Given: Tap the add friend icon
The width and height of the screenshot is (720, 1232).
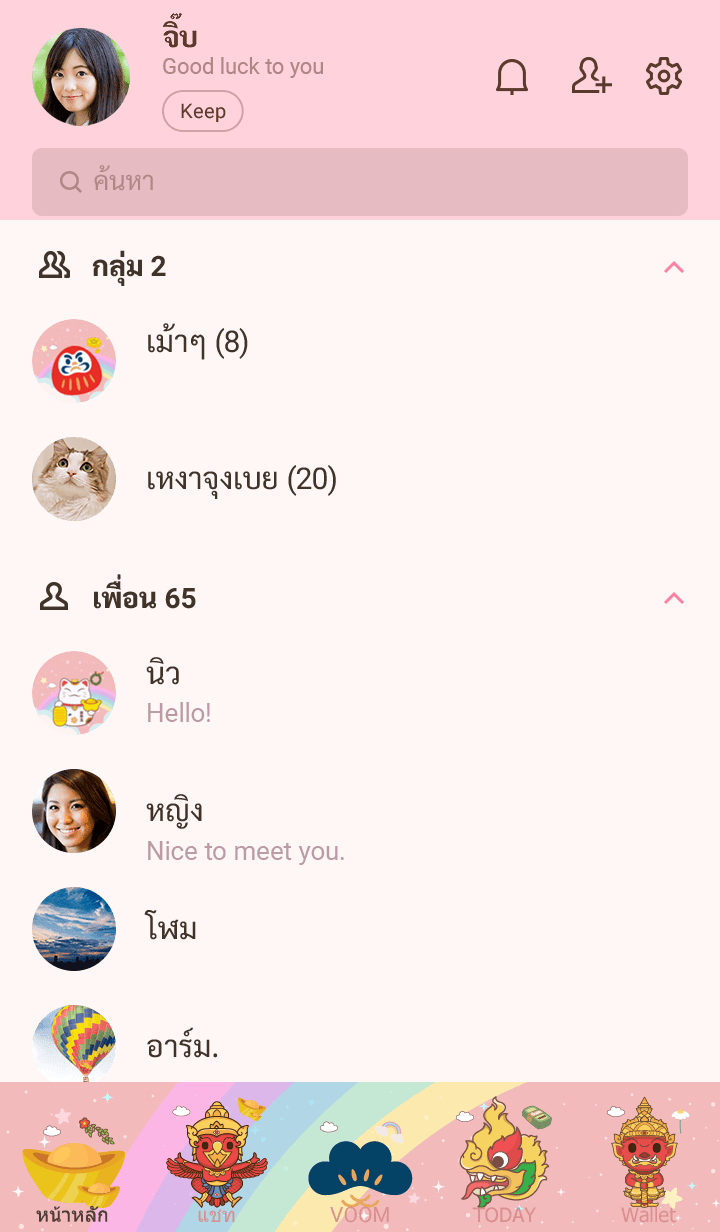Looking at the screenshot, I should pos(591,77).
